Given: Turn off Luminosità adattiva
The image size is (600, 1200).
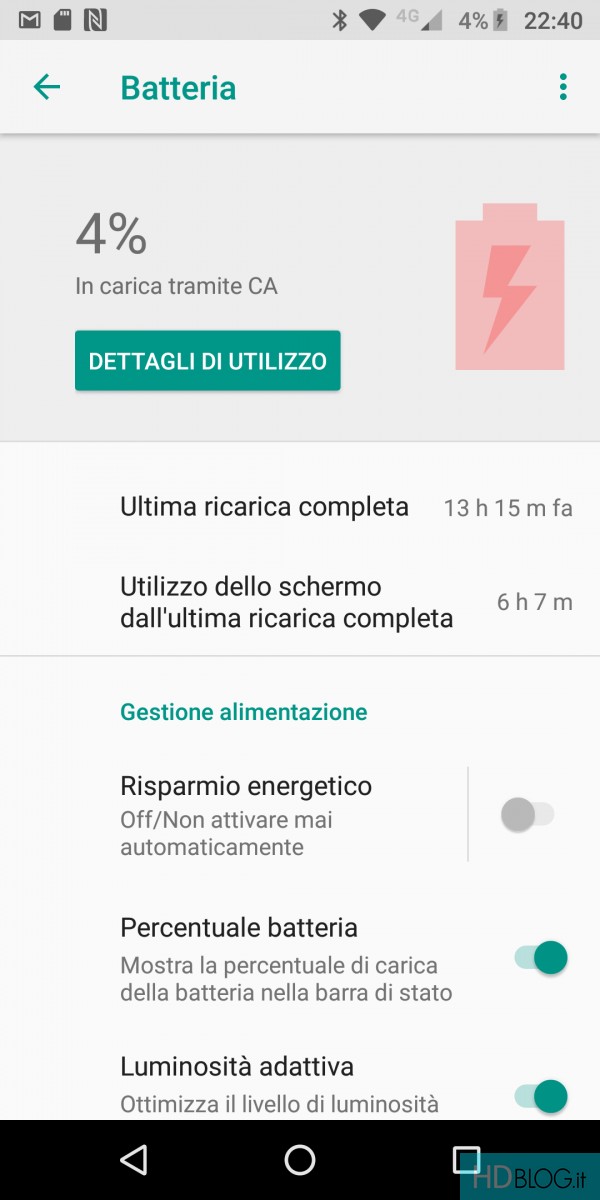Looking at the screenshot, I should (x=541, y=1096).
